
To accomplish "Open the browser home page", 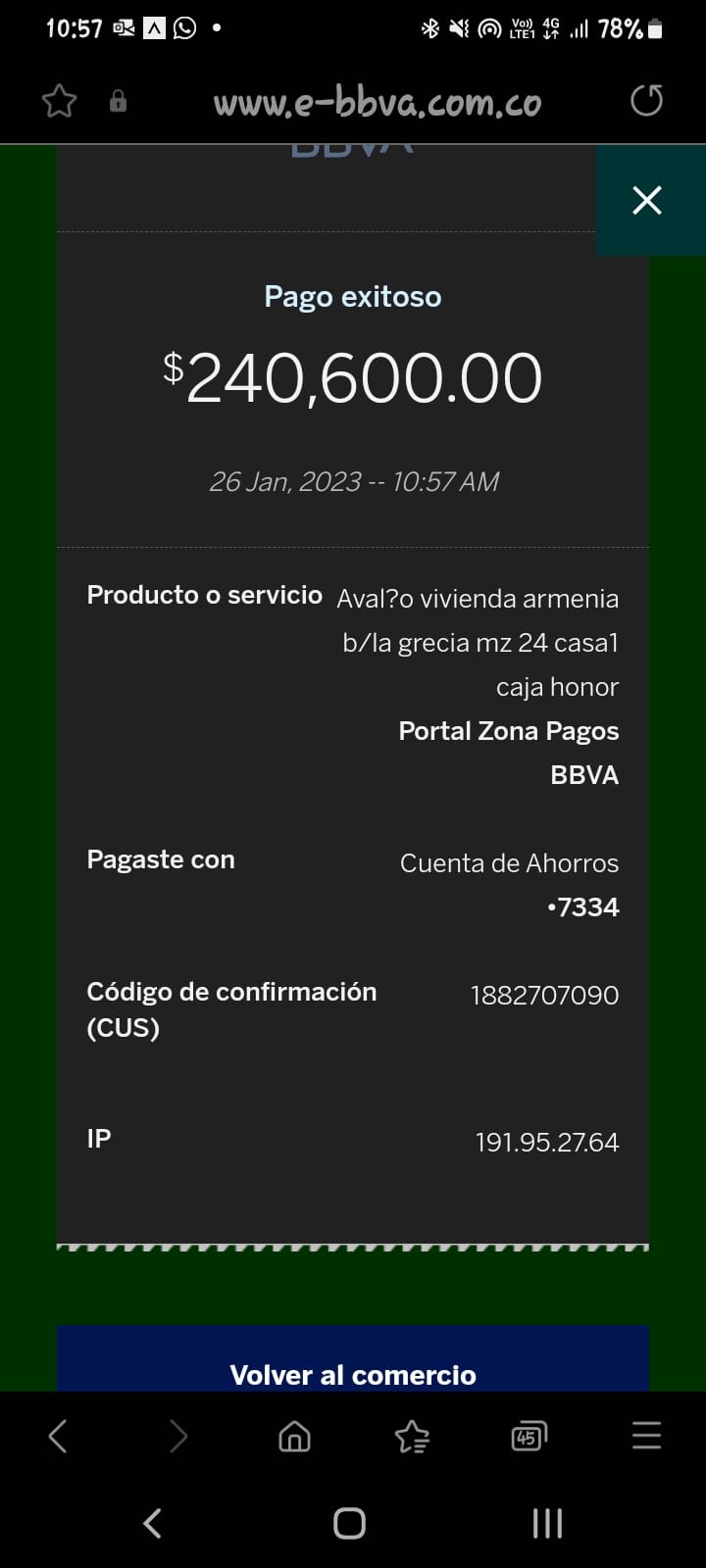I will coord(294,1437).
